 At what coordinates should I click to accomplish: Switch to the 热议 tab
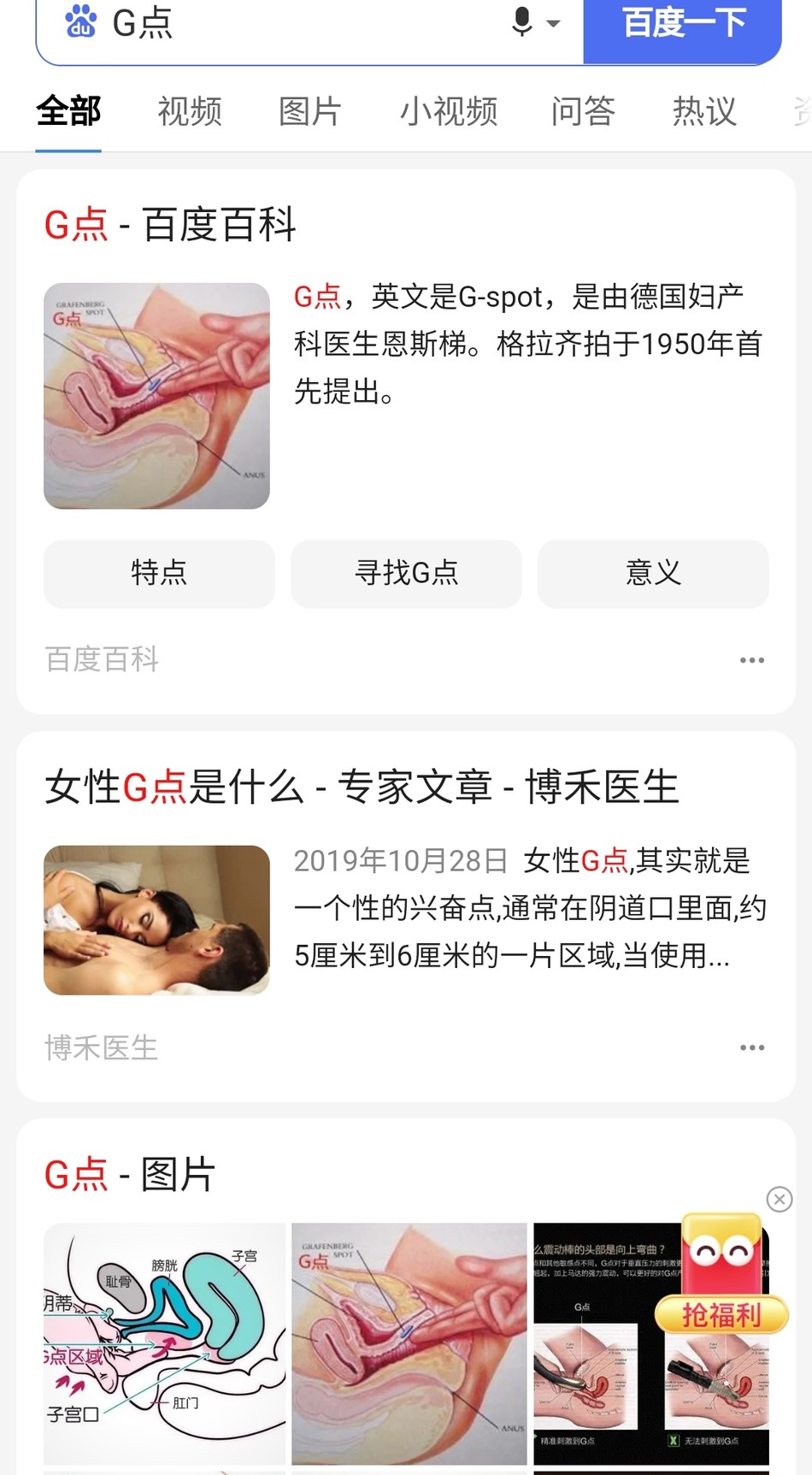pos(704,111)
